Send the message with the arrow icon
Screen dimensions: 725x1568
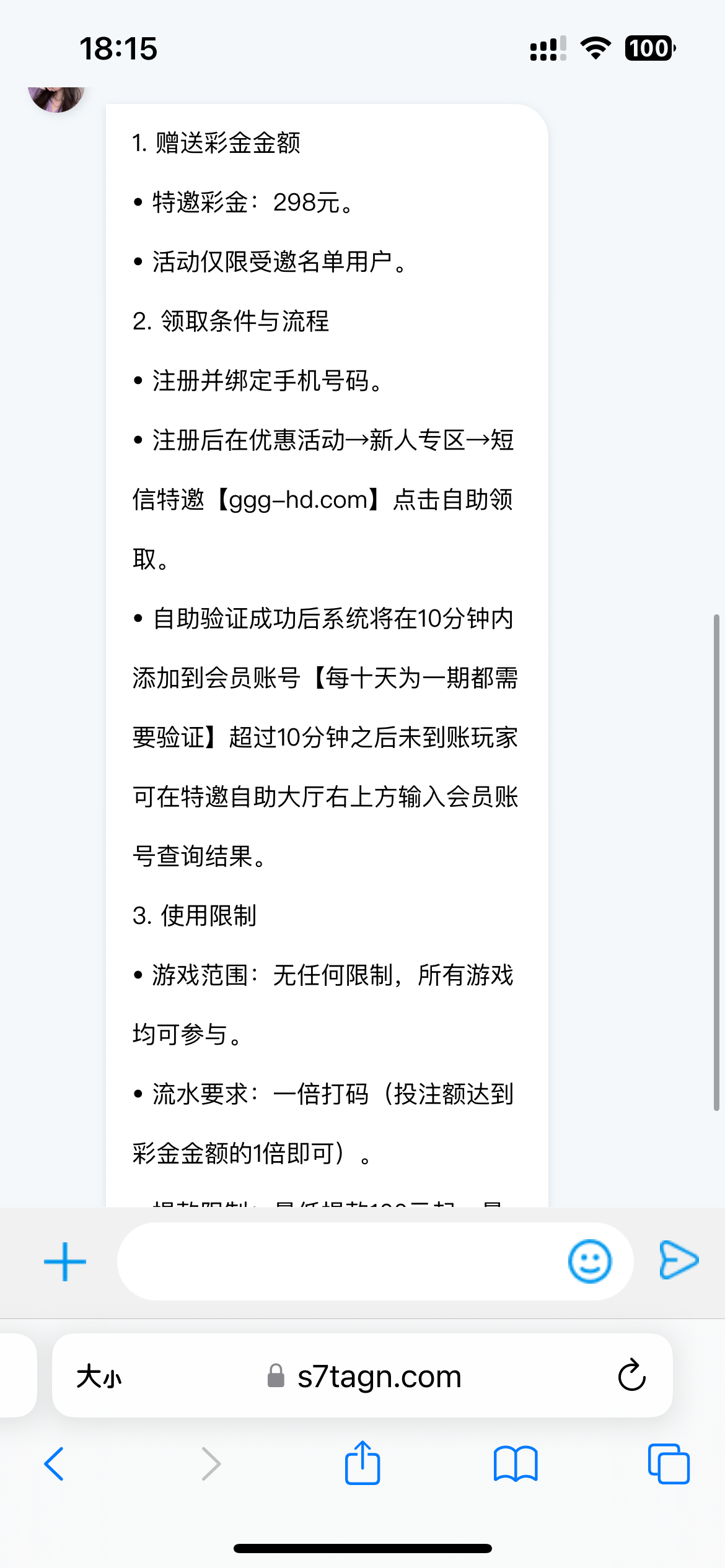pos(679,1260)
